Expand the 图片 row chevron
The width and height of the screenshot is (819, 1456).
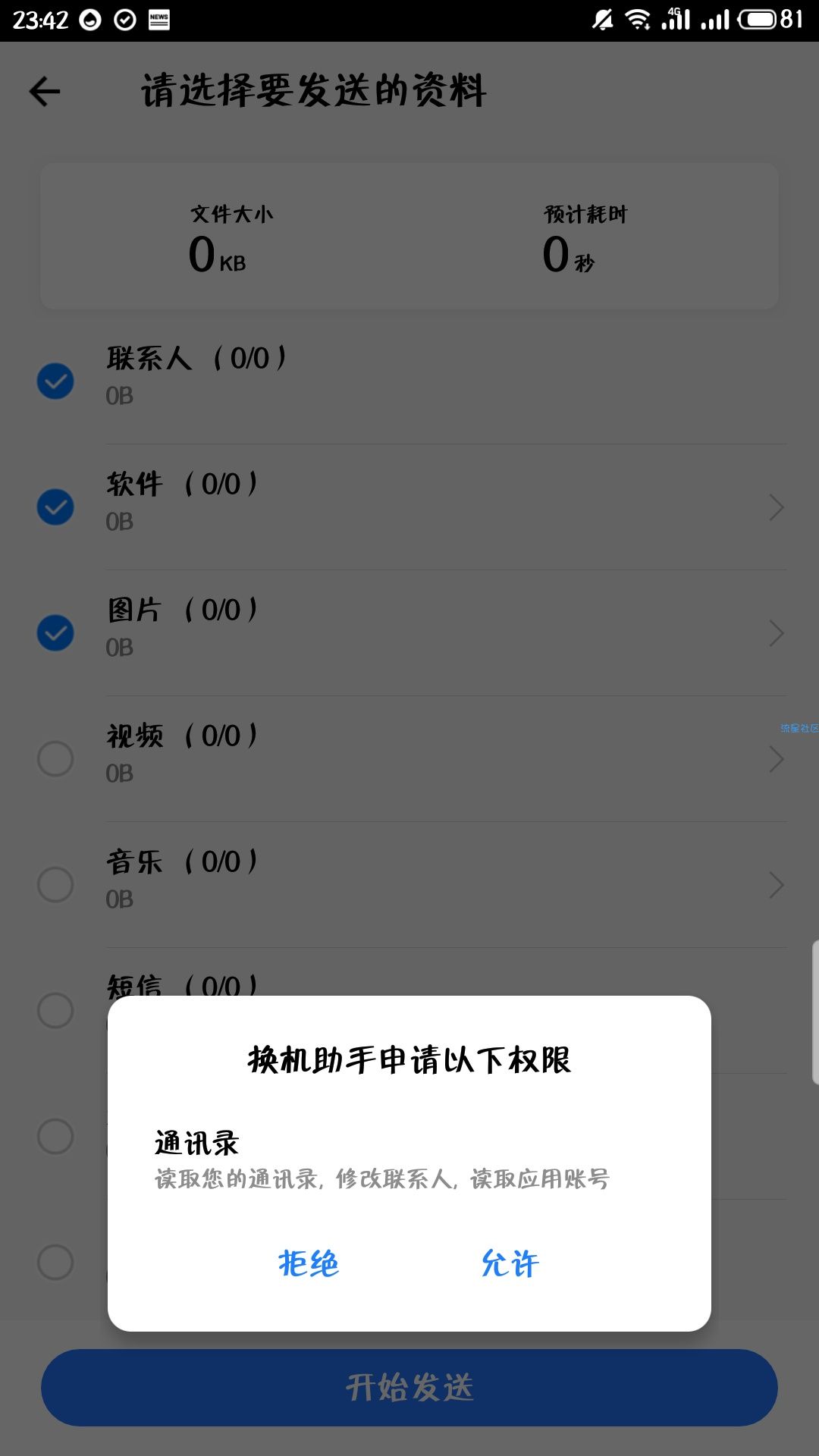pyautogui.click(x=776, y=632)
